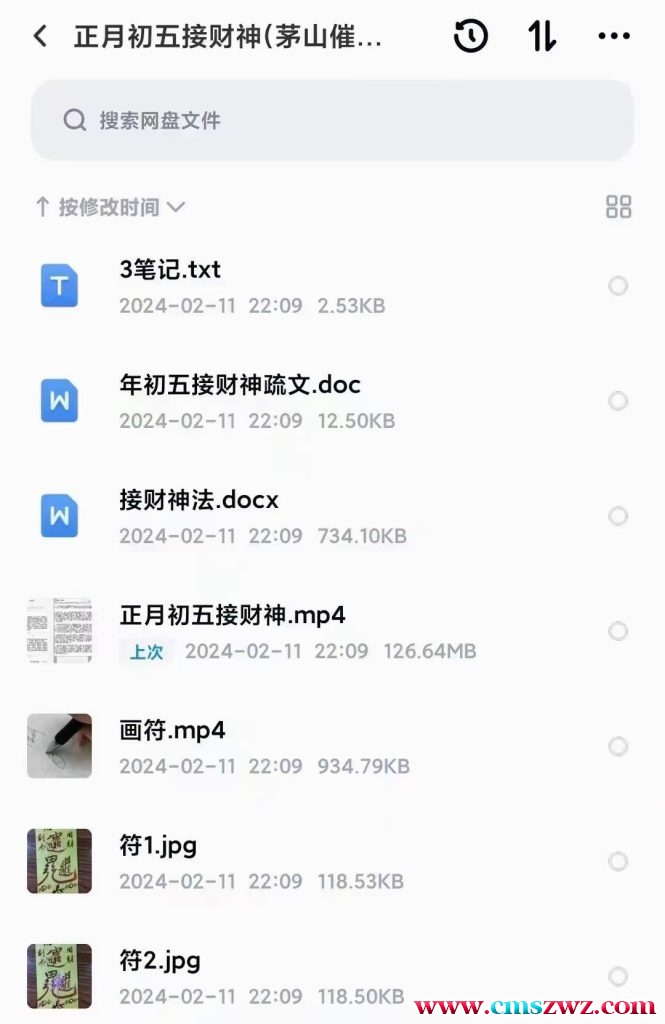Expand the 按修改时间 sort dropdown
The image size is (665, 1024).
(110, 207)
